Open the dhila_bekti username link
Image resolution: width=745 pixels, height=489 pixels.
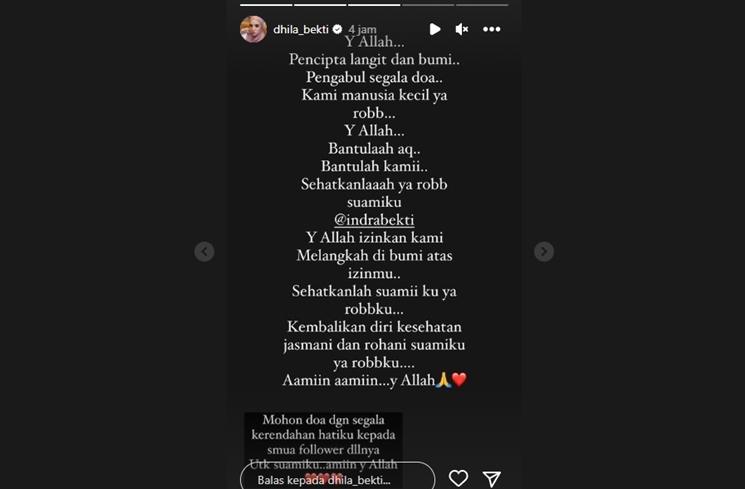[x=306, y=30]
